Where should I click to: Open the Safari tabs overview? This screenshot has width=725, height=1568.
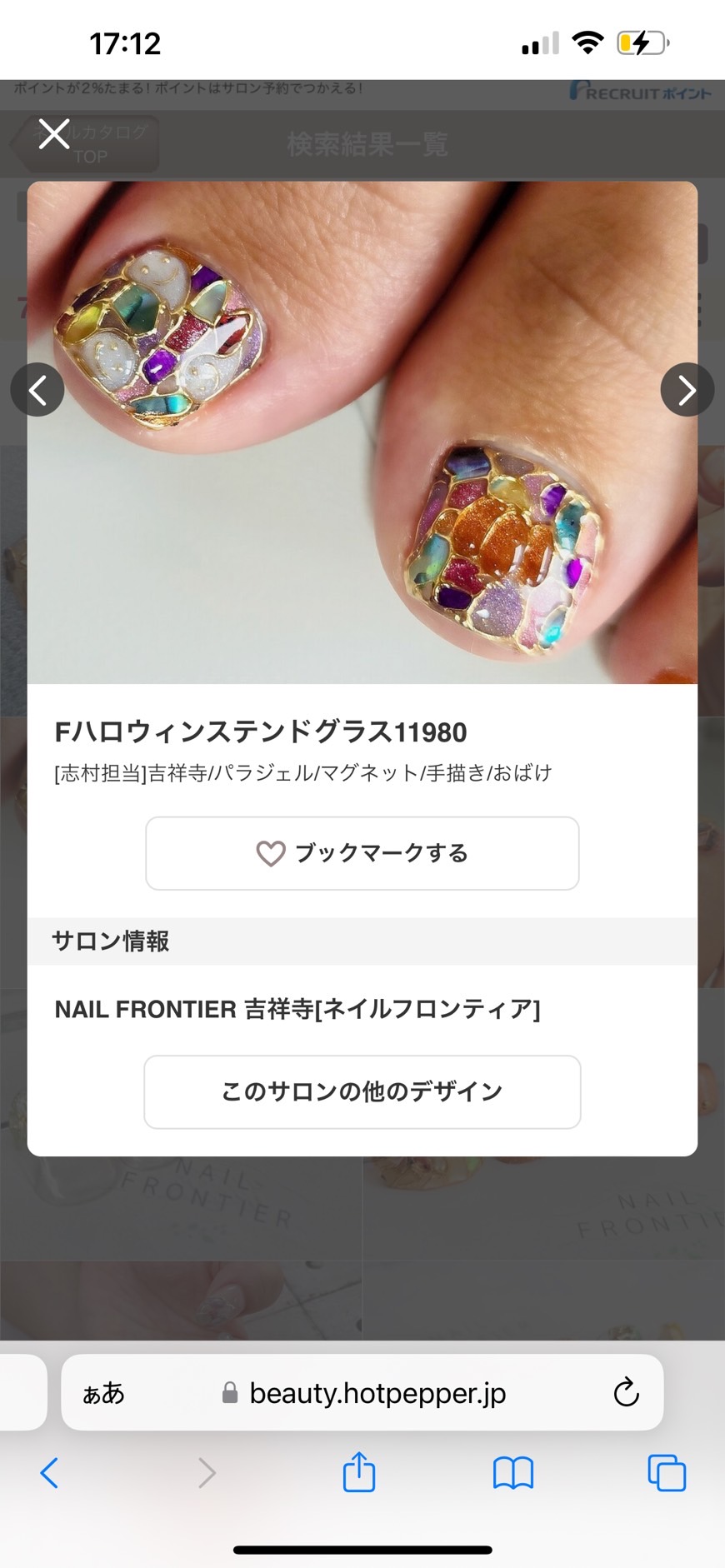[667, 1473]
